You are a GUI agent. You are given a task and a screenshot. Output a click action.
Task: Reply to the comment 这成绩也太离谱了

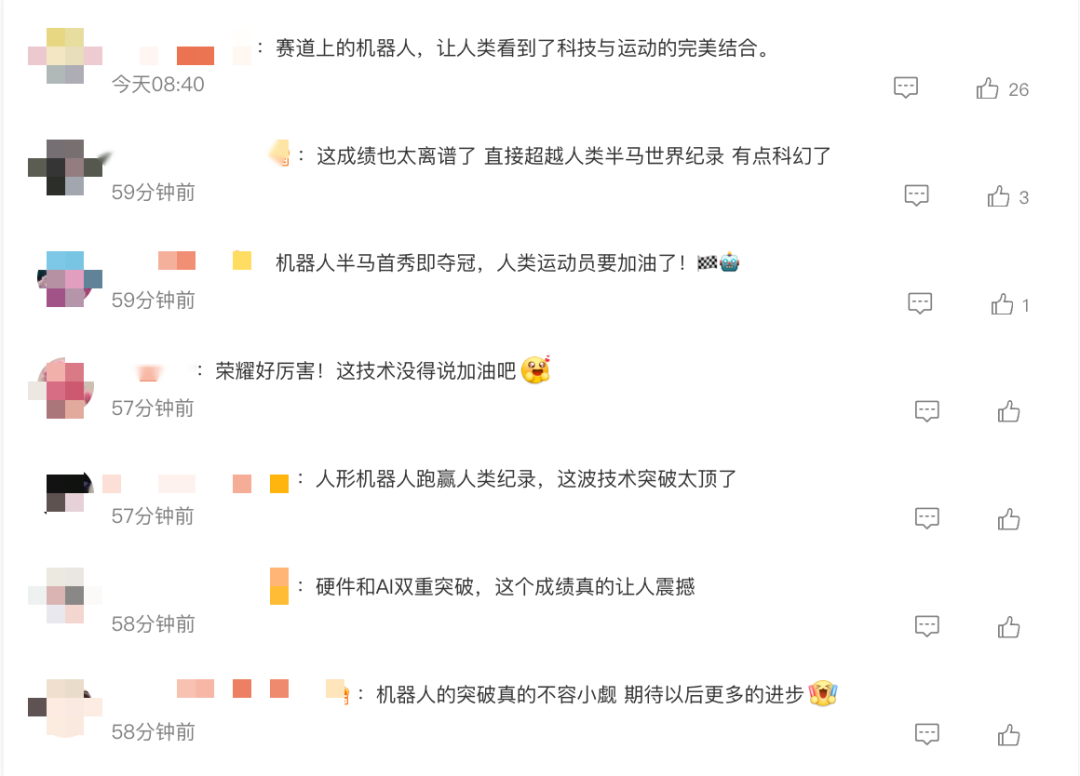click(x=917, y=196)
